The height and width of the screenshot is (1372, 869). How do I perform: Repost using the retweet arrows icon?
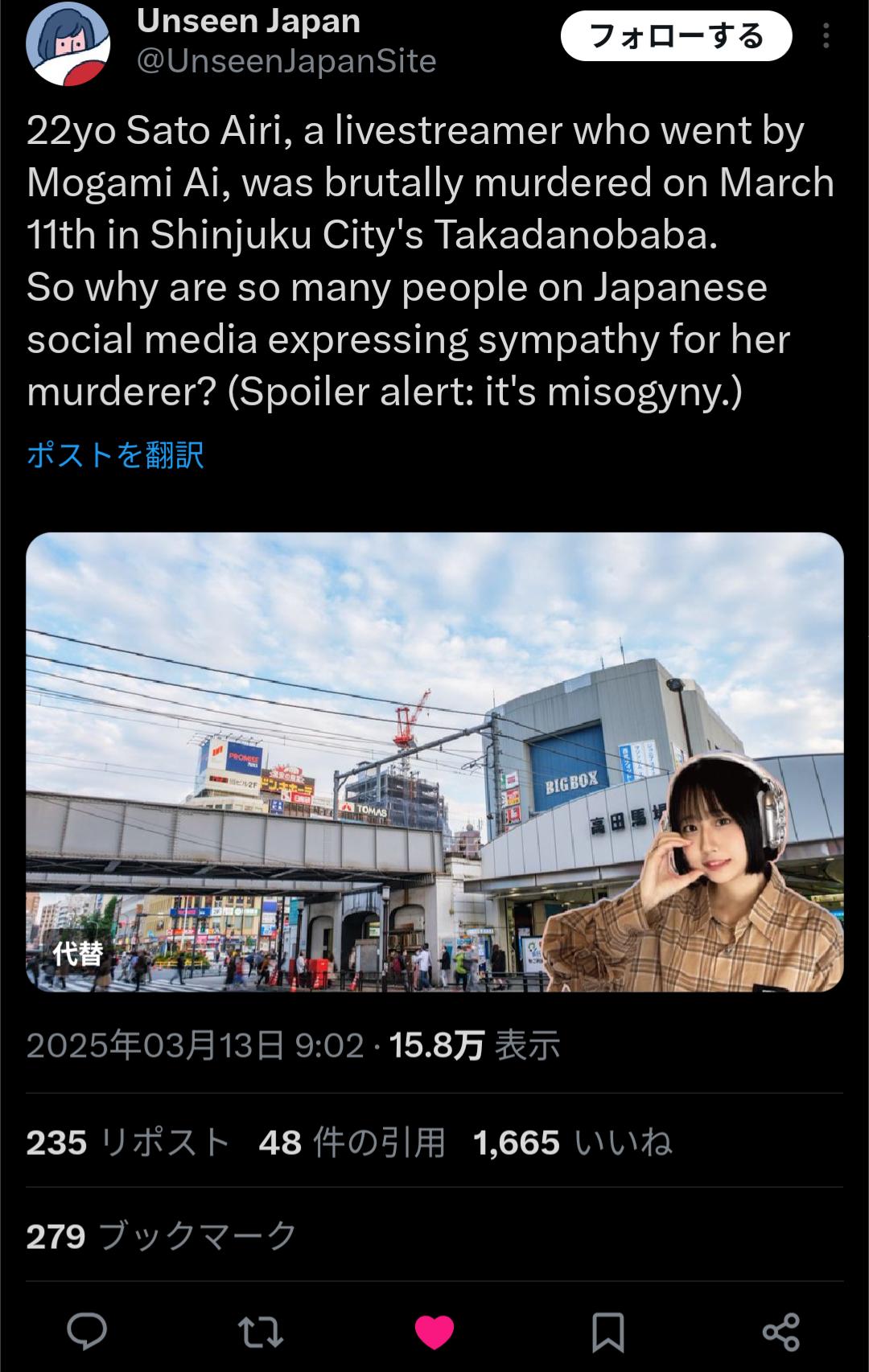[x=261, y=1332]
